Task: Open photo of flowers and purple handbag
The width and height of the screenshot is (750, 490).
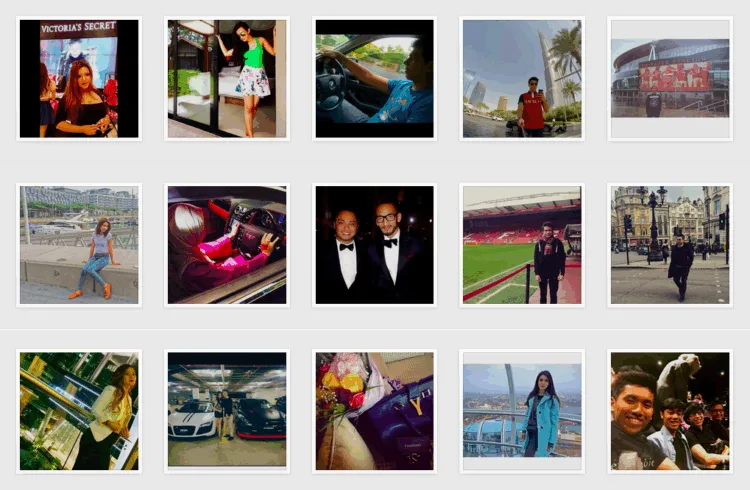Action: (375, 411)
